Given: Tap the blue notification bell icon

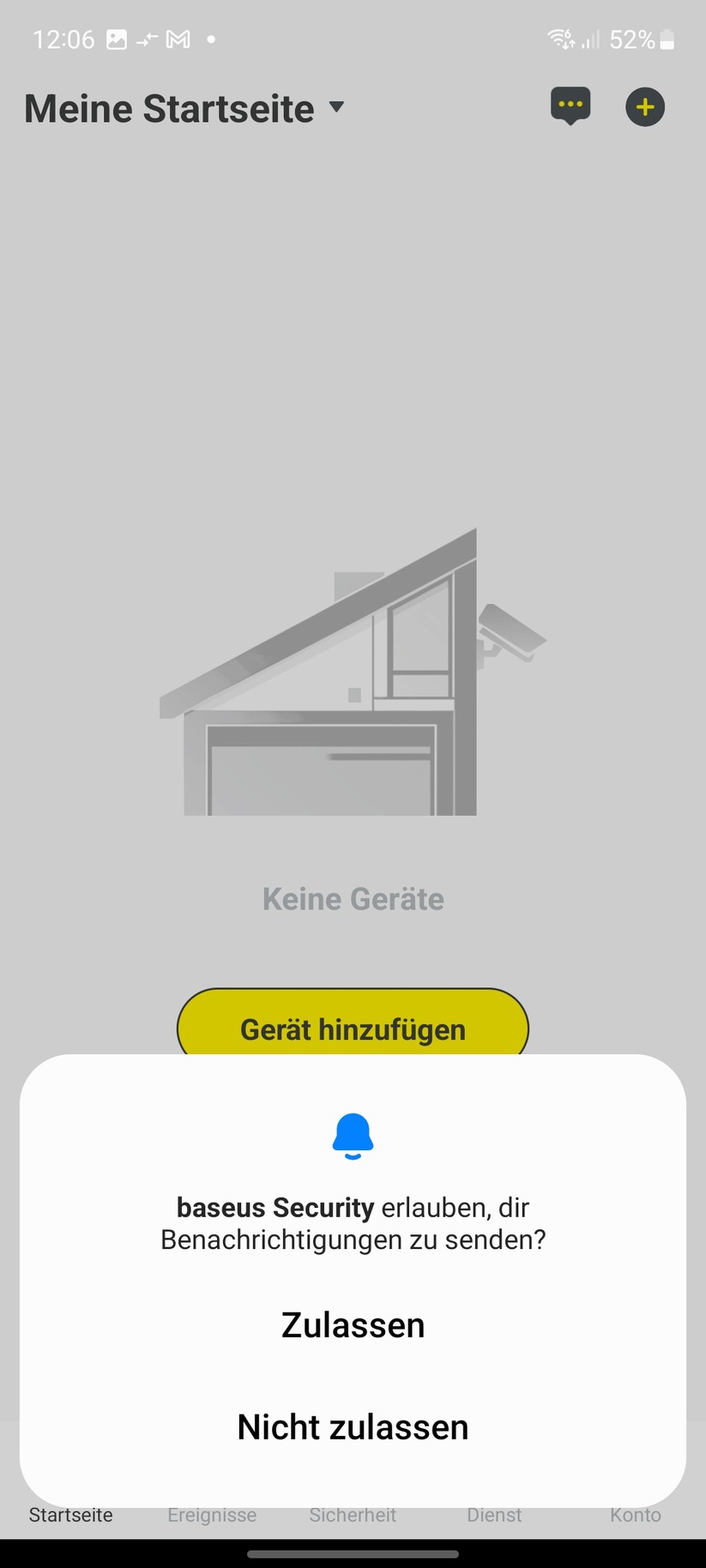Looking at the screenshot, I should click(353, 1137).
